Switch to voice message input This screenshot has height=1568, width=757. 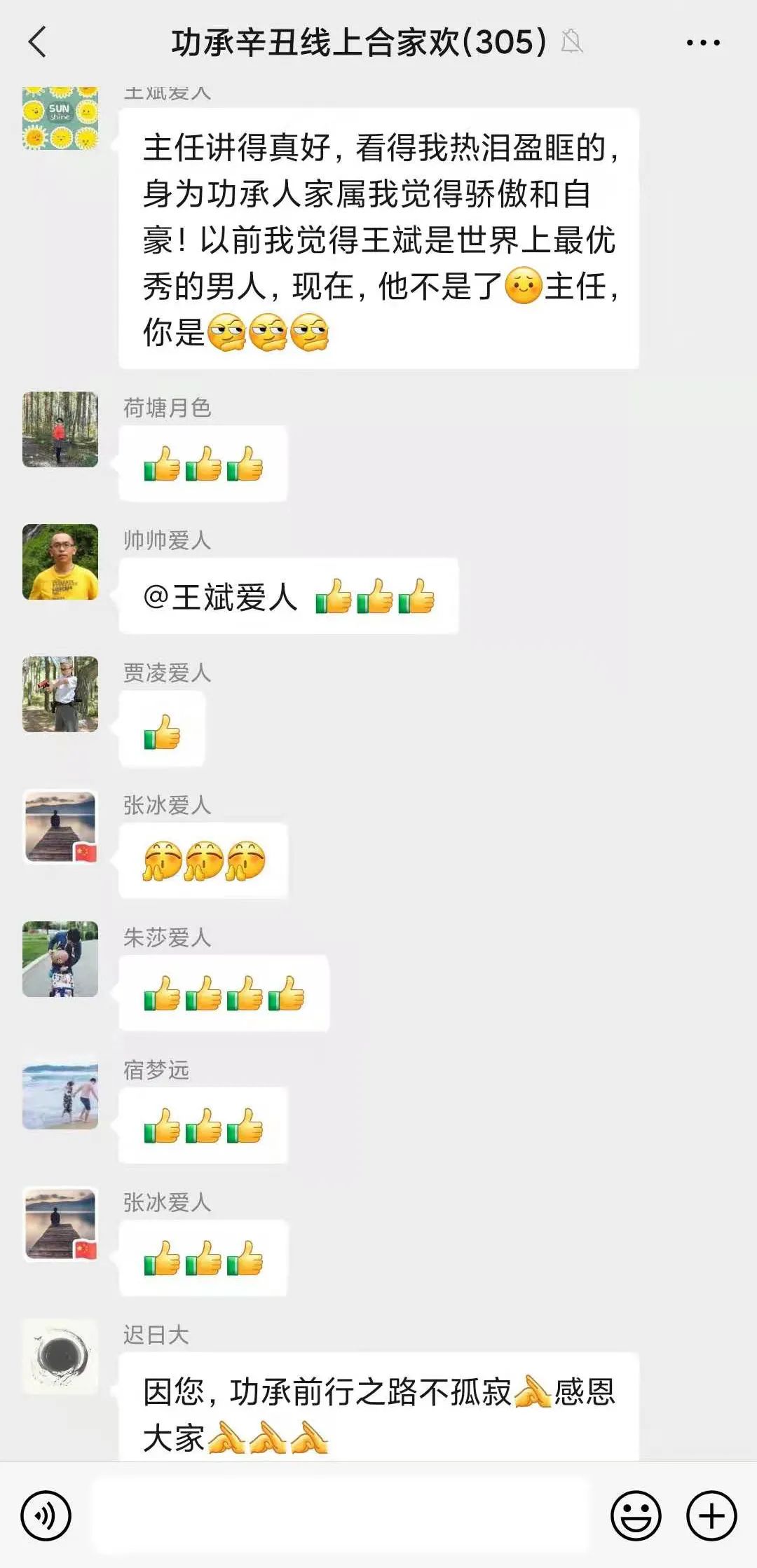[46, 1515]
